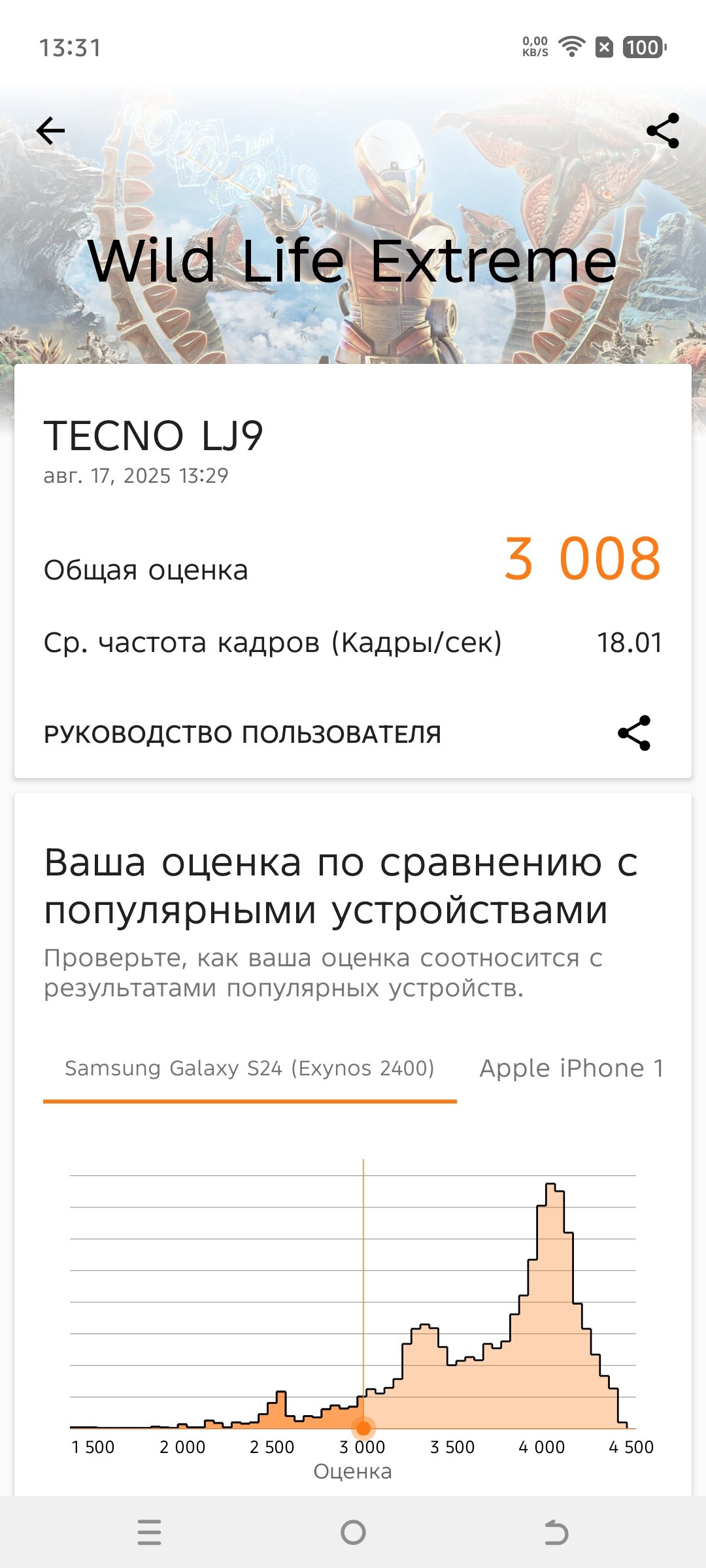This screenshot has width=706, height=1568.
Task: Select the Samsung Galaxy S24 (Exynos 2400) tab
Action: tap(250, 1069)
